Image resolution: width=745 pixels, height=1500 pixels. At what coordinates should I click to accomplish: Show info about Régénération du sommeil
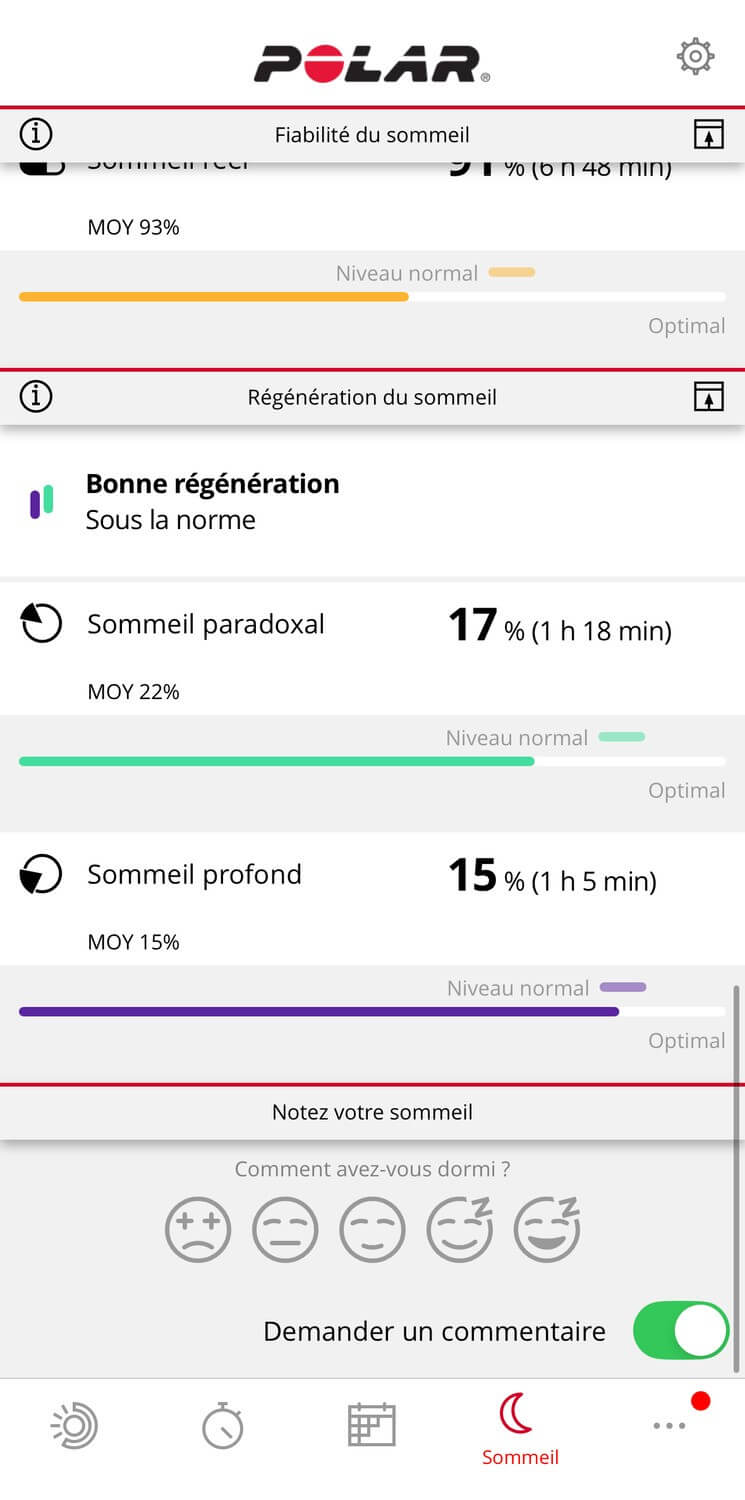(36, 397)
